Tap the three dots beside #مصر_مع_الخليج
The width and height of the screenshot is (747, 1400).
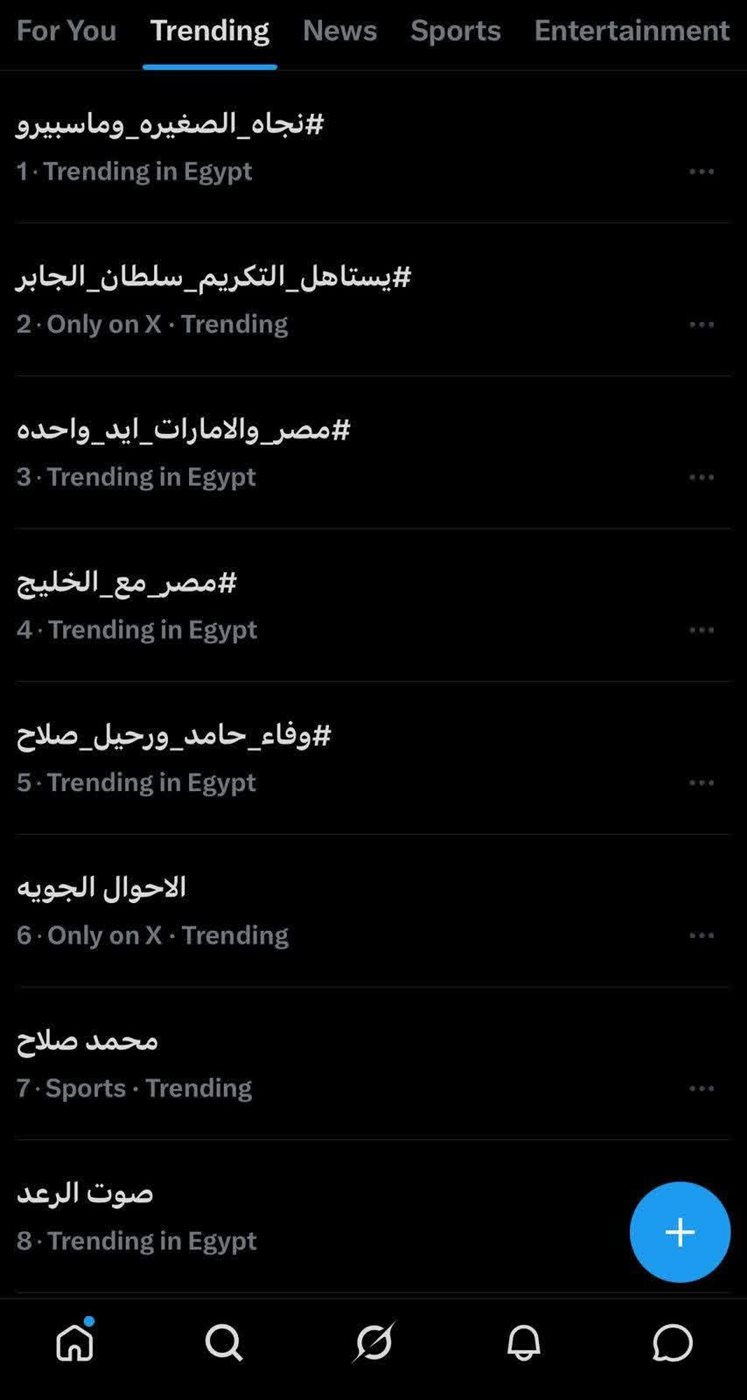pos(701,630)
